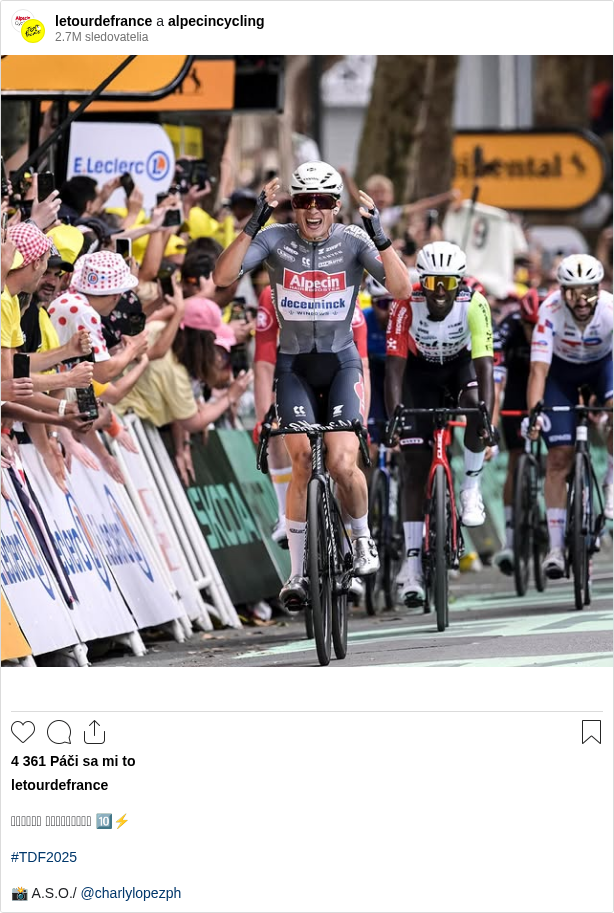The image size is (614, 913).
Task: Open the #TDF2025 hashtag
Action: point(44,857)
